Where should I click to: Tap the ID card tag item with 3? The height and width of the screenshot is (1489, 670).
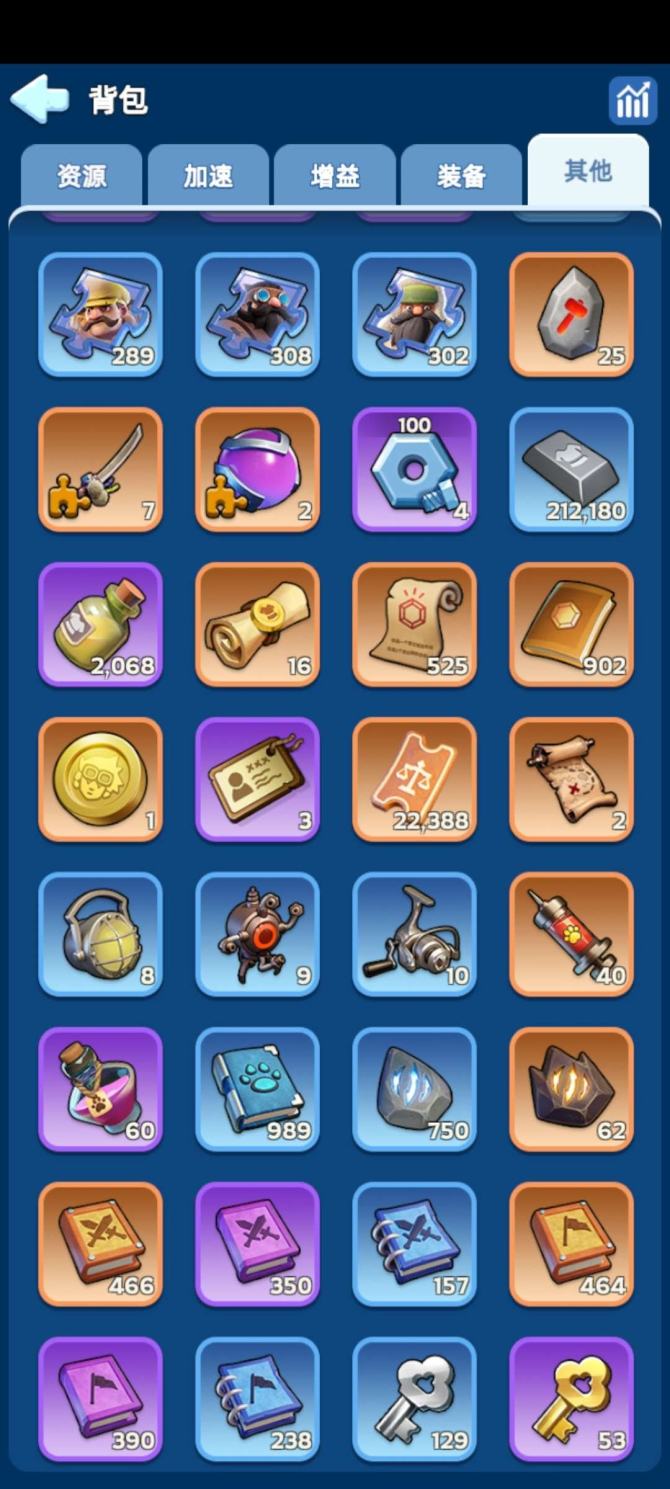tap(257, 779)
